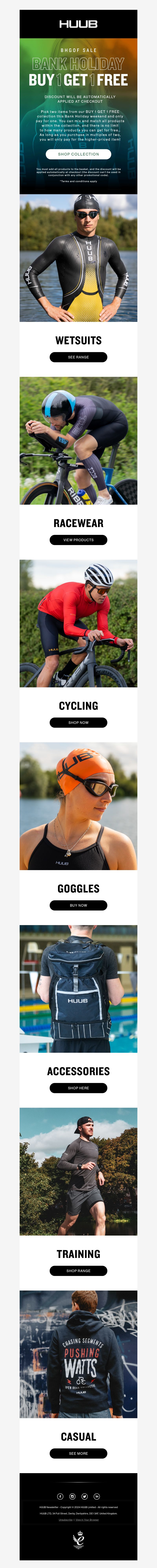Open HUUB's Facebook page icon

[x=60, y=1496]
